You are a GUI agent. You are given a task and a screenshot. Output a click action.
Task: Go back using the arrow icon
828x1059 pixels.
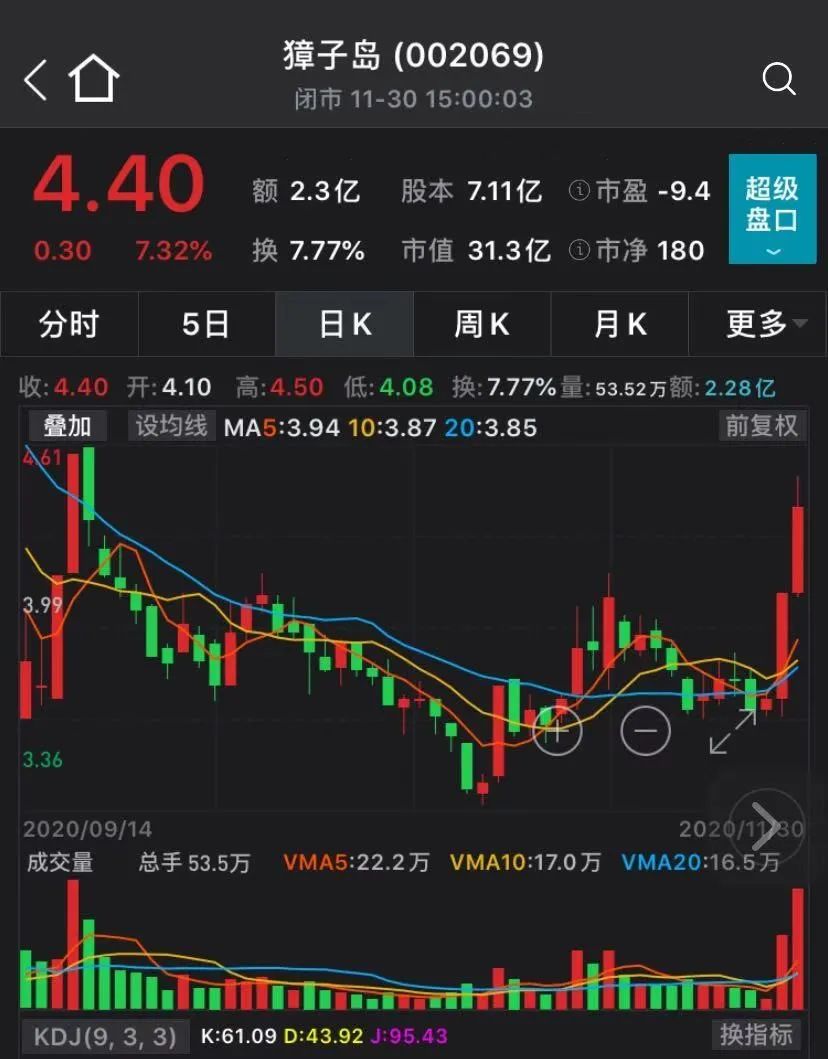(x=36, y=79)
